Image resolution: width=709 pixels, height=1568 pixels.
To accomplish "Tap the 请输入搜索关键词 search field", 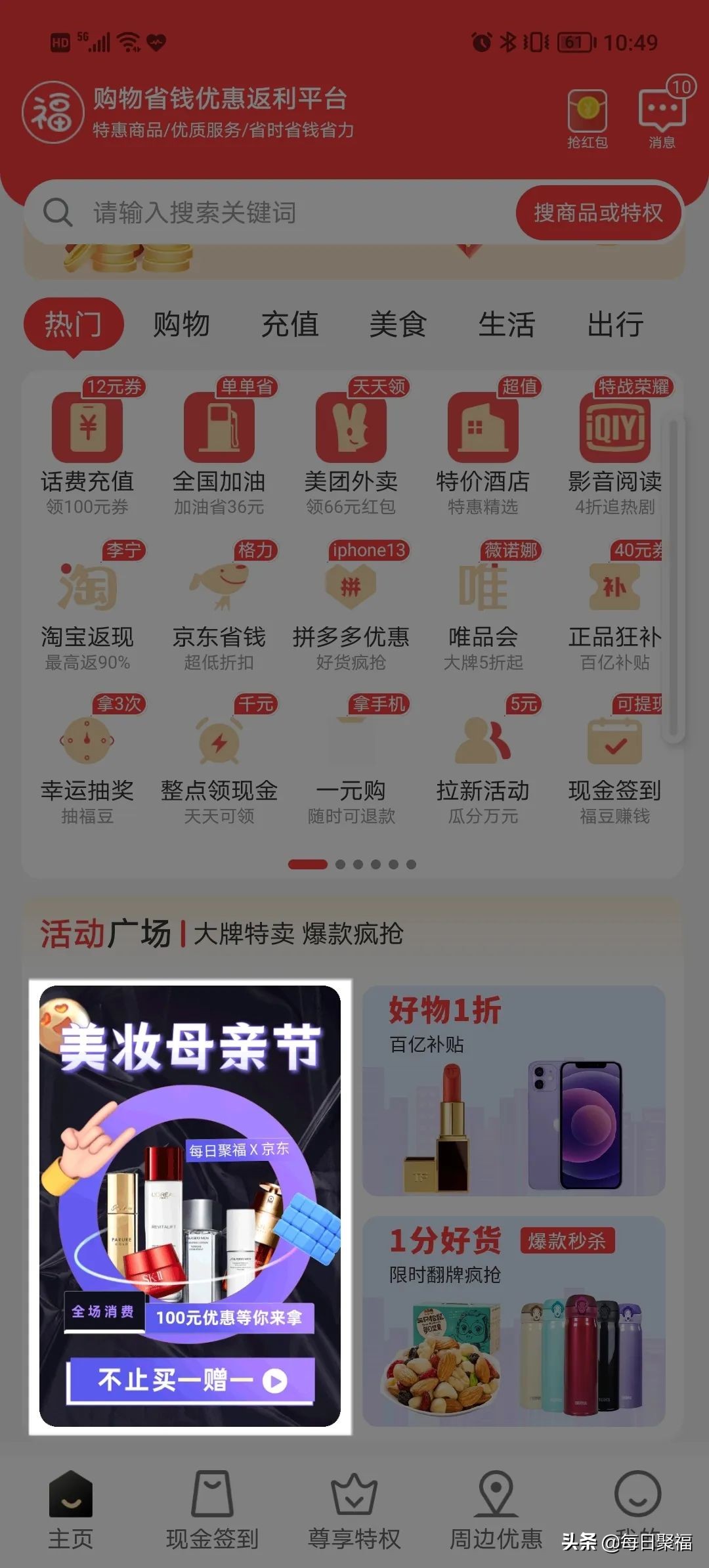I will click(x=276, y=213).
